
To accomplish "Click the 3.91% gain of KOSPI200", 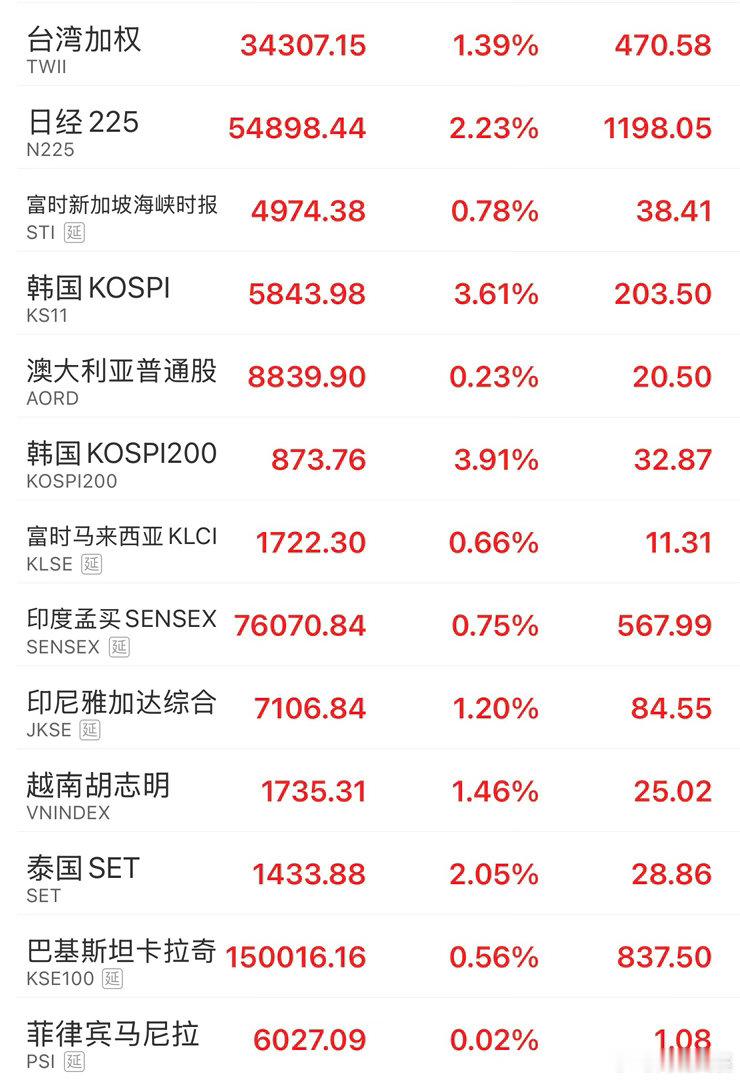I will [497, 459].
